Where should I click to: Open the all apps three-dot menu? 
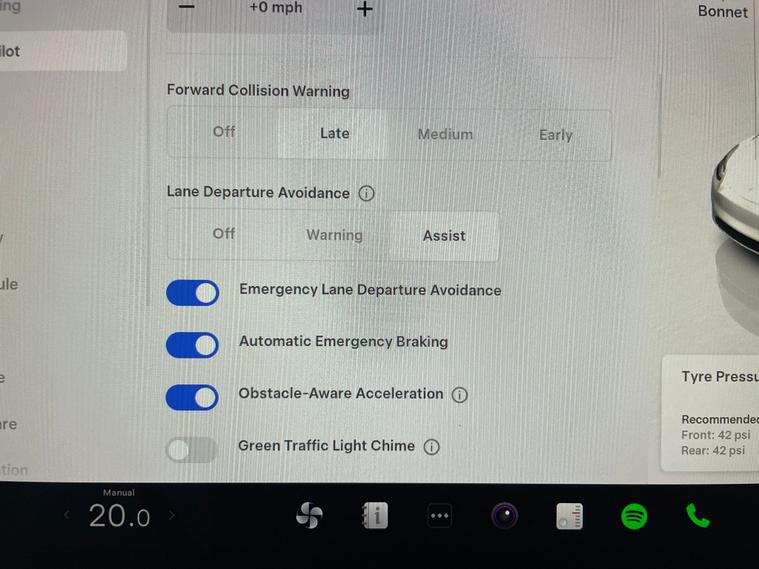tap(439, 516)
